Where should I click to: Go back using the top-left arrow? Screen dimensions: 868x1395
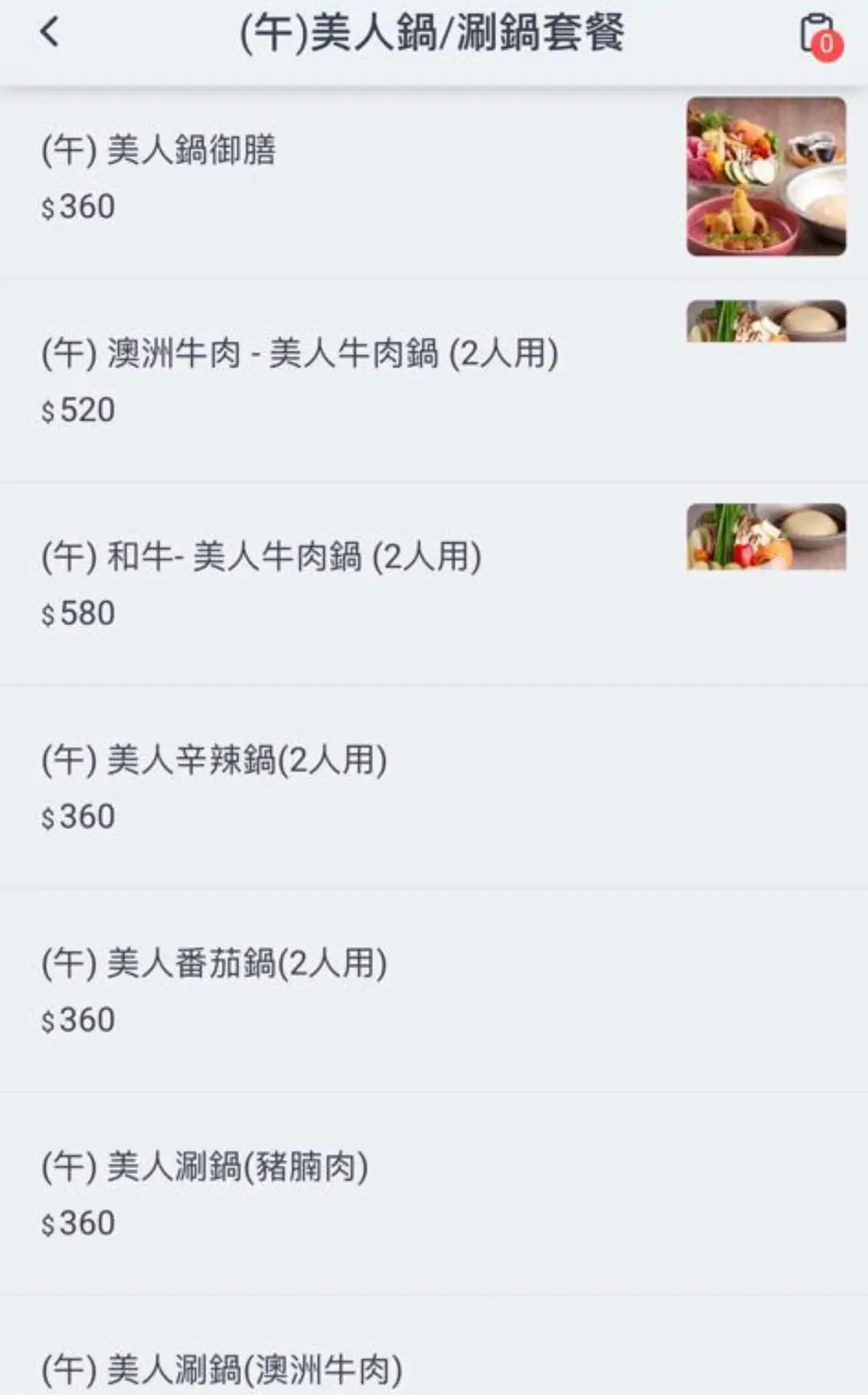click(50, 33)
